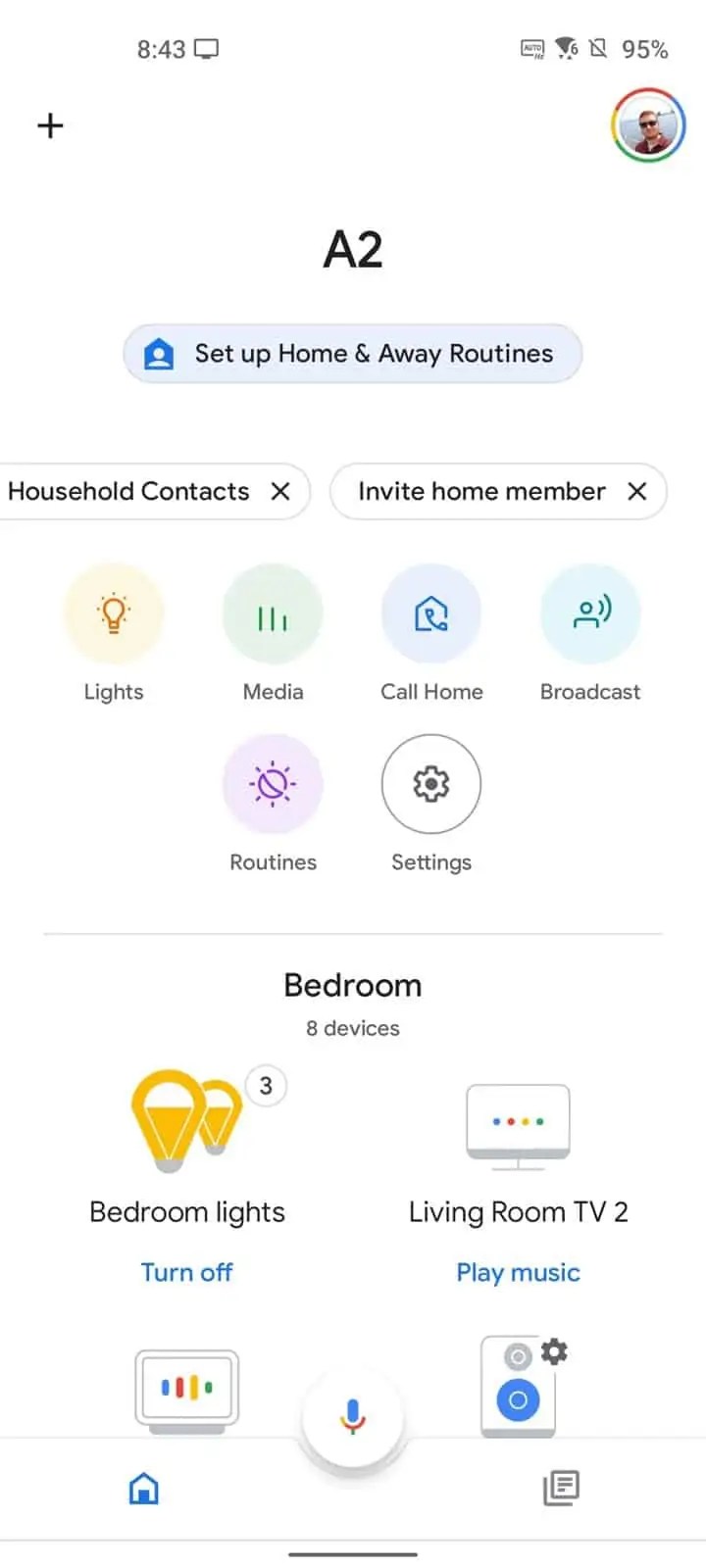Select the Home tab
Image resolution: width=706 pixels, height=1568 pixels.
point(143,1488)
